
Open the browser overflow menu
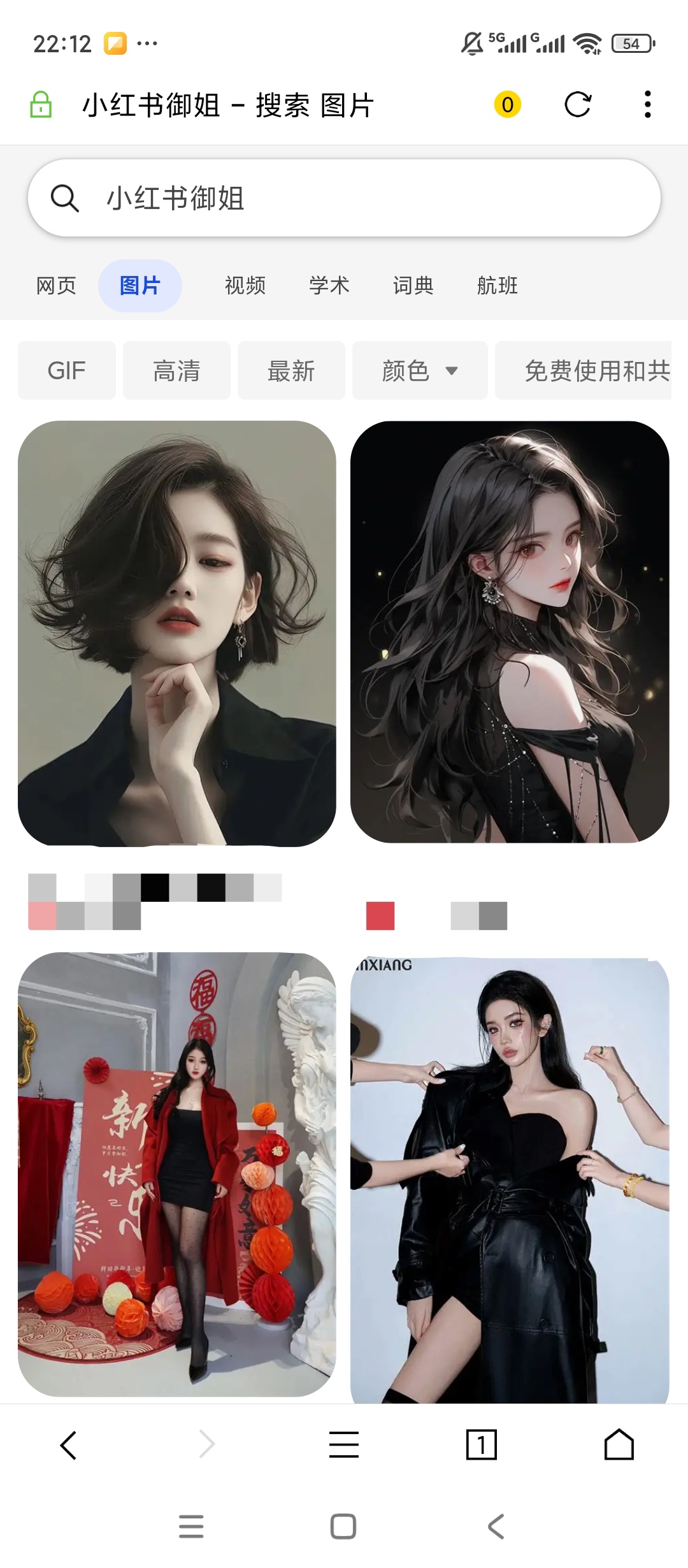647,105
